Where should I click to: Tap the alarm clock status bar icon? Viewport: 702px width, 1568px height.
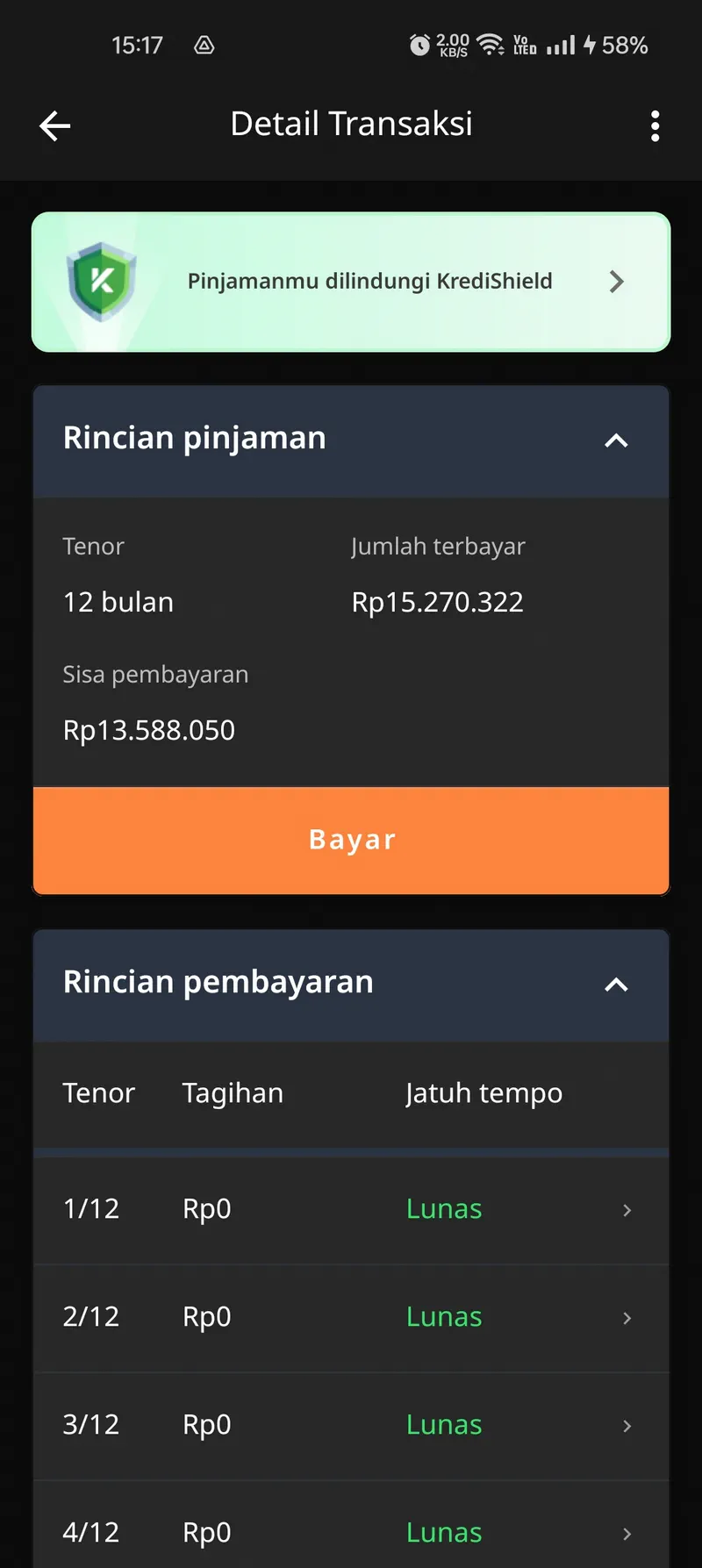(x=419, y=45)
